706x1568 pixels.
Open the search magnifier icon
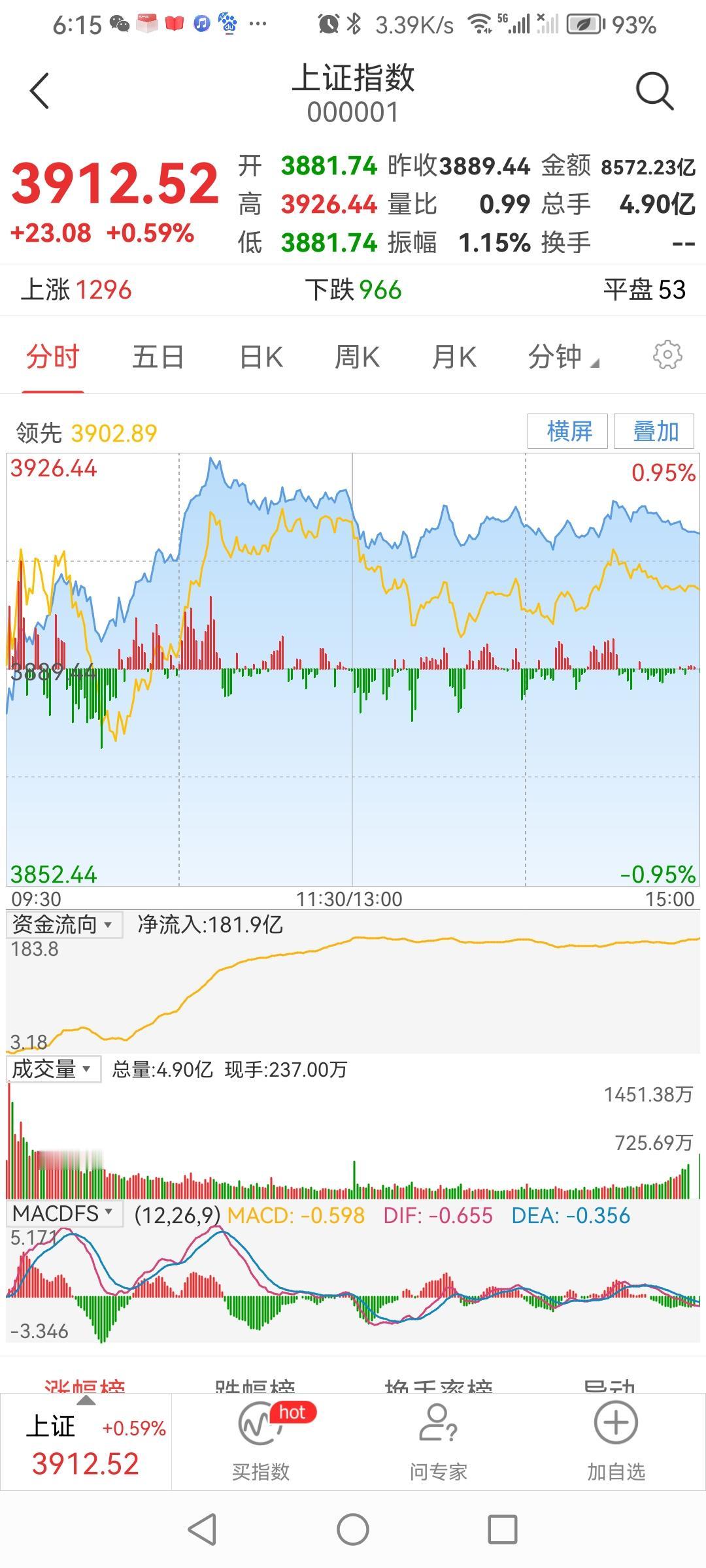(x=654, y=91)
